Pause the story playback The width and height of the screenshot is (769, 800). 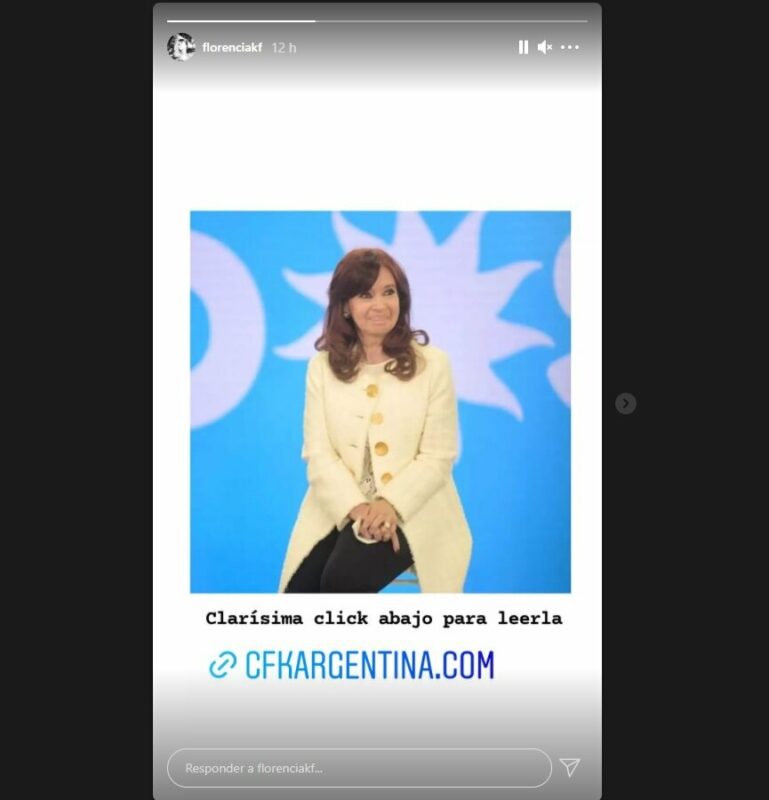click(x=523, y=47)
